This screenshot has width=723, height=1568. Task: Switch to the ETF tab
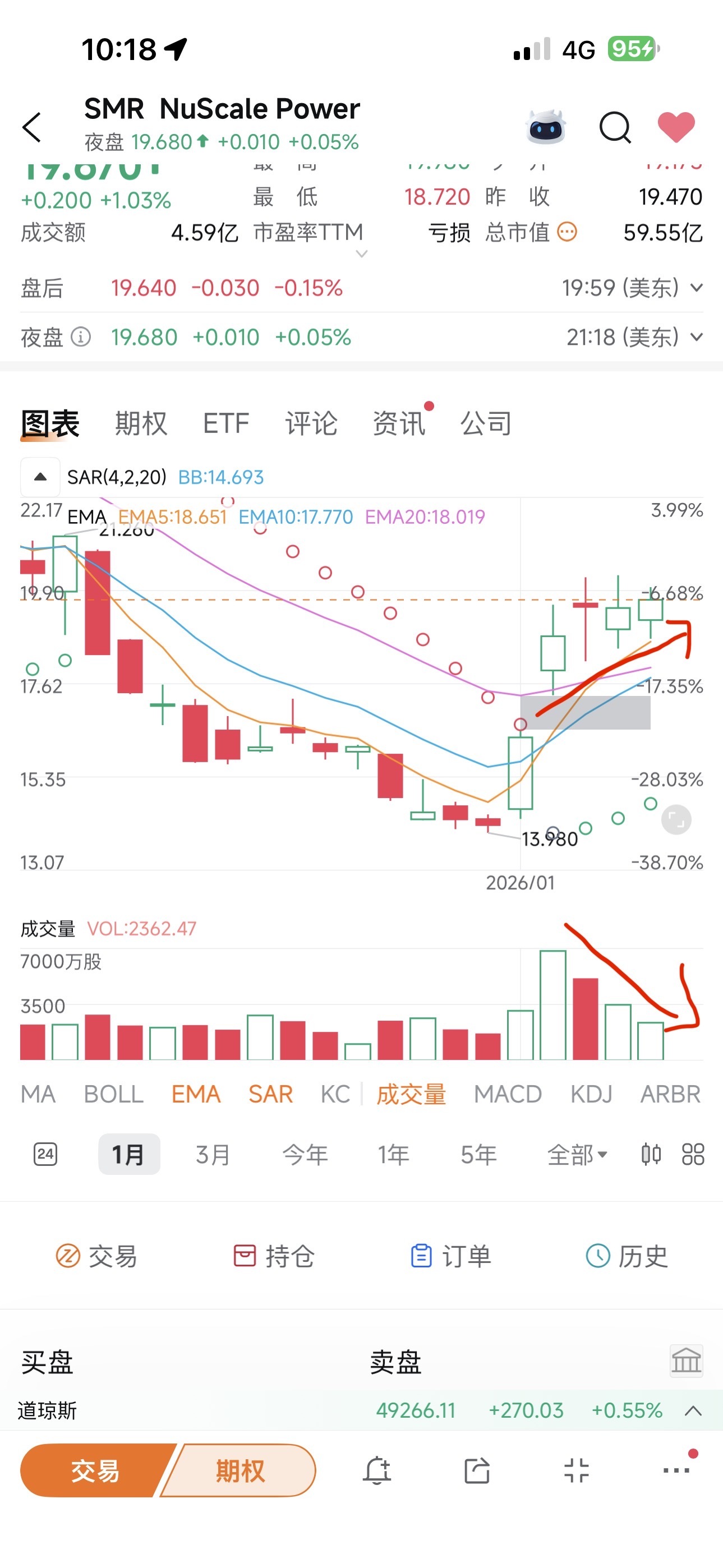tap(227, 423)
